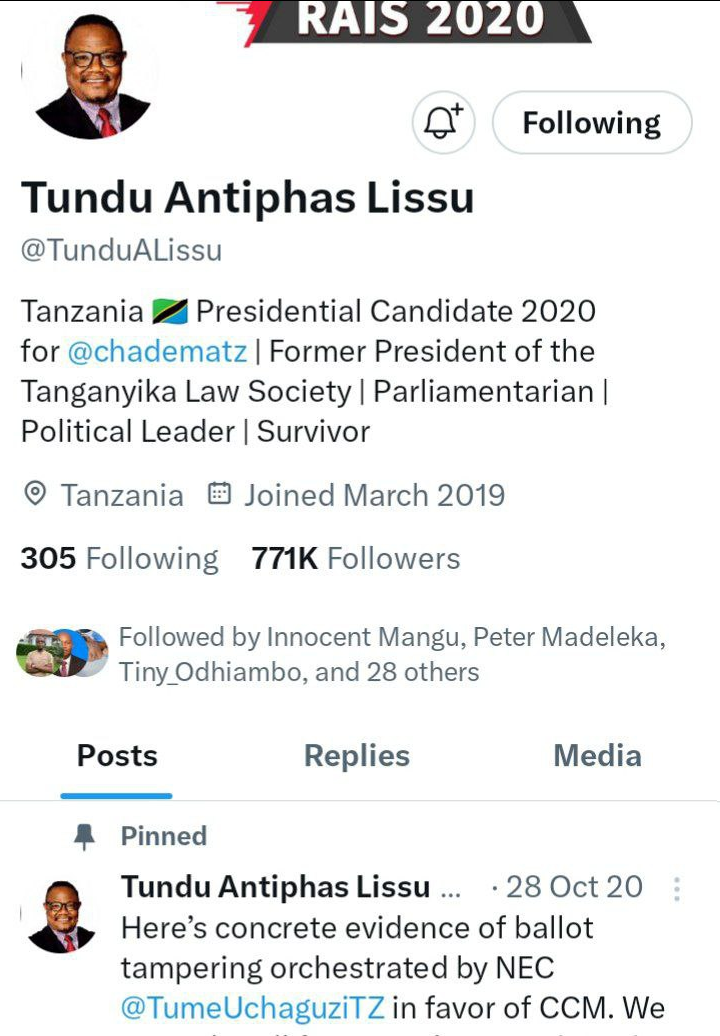Switch to the Replies tab
Viewport: 720px width, 1036px height.
357,756
